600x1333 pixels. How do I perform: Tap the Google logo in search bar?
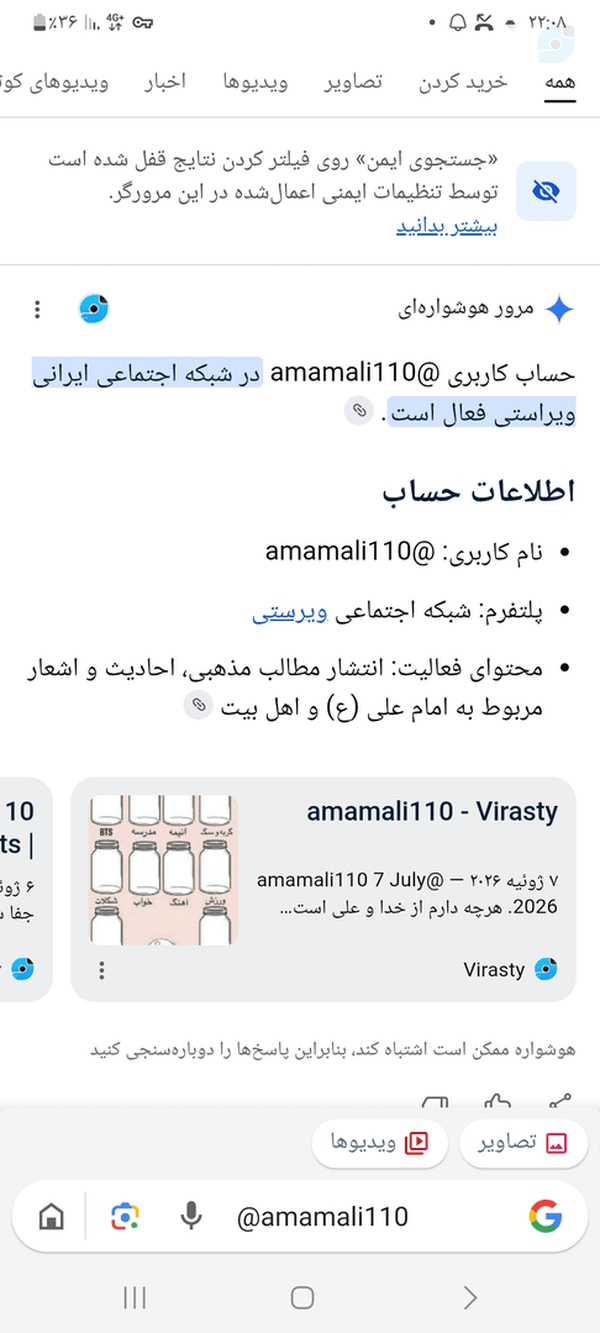[x=545, y=1217]
